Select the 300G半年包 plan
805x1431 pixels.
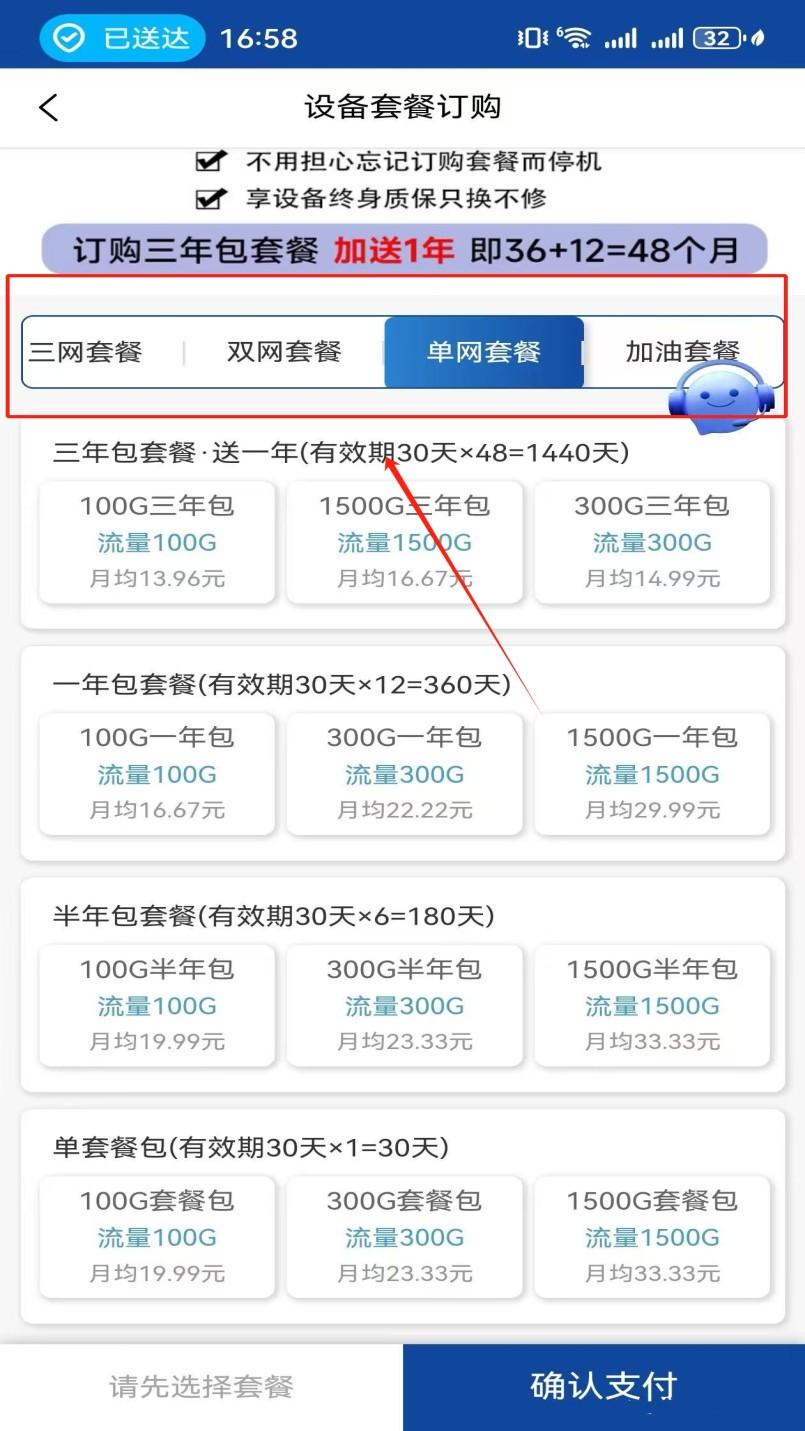point(404,1004)
